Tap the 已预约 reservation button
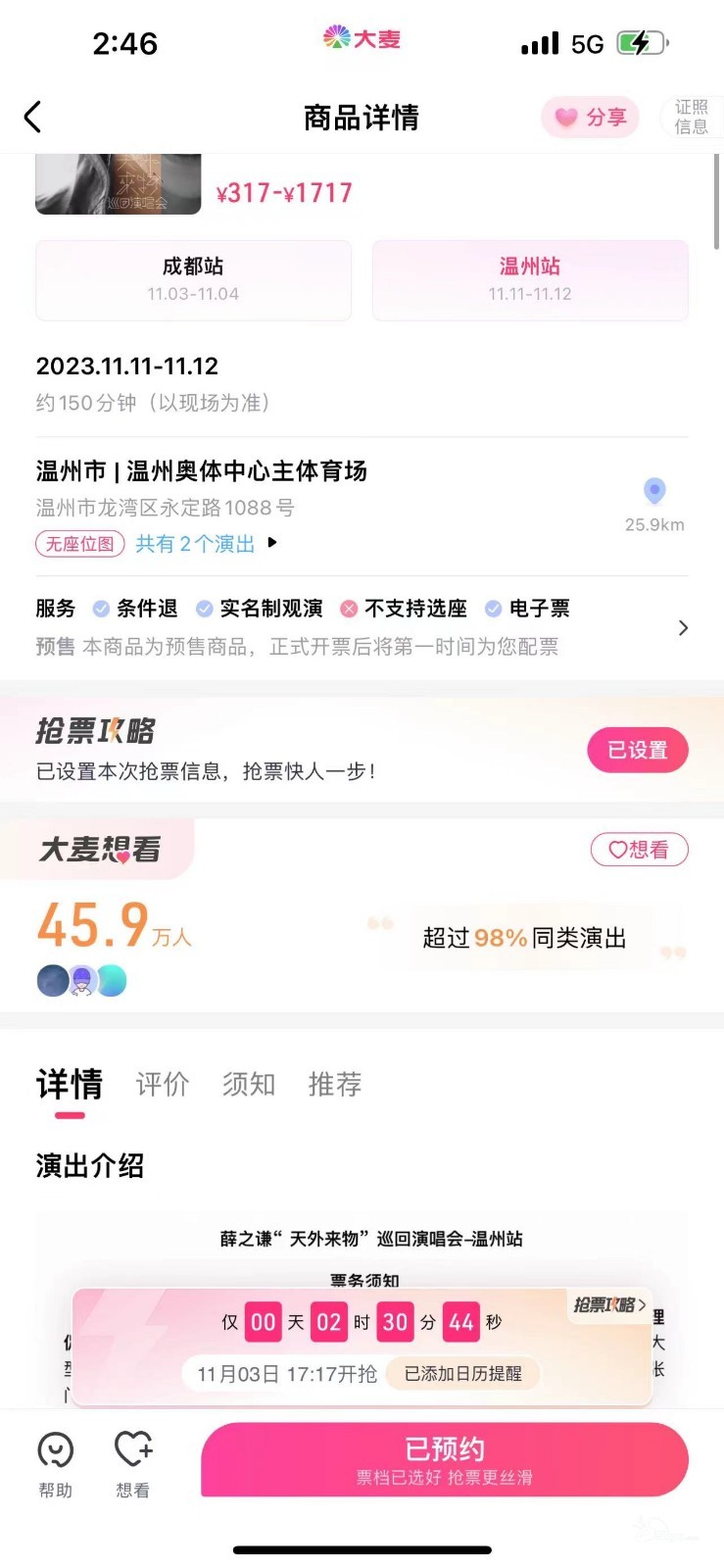 pyautogui.click(x=445, y=1459)
